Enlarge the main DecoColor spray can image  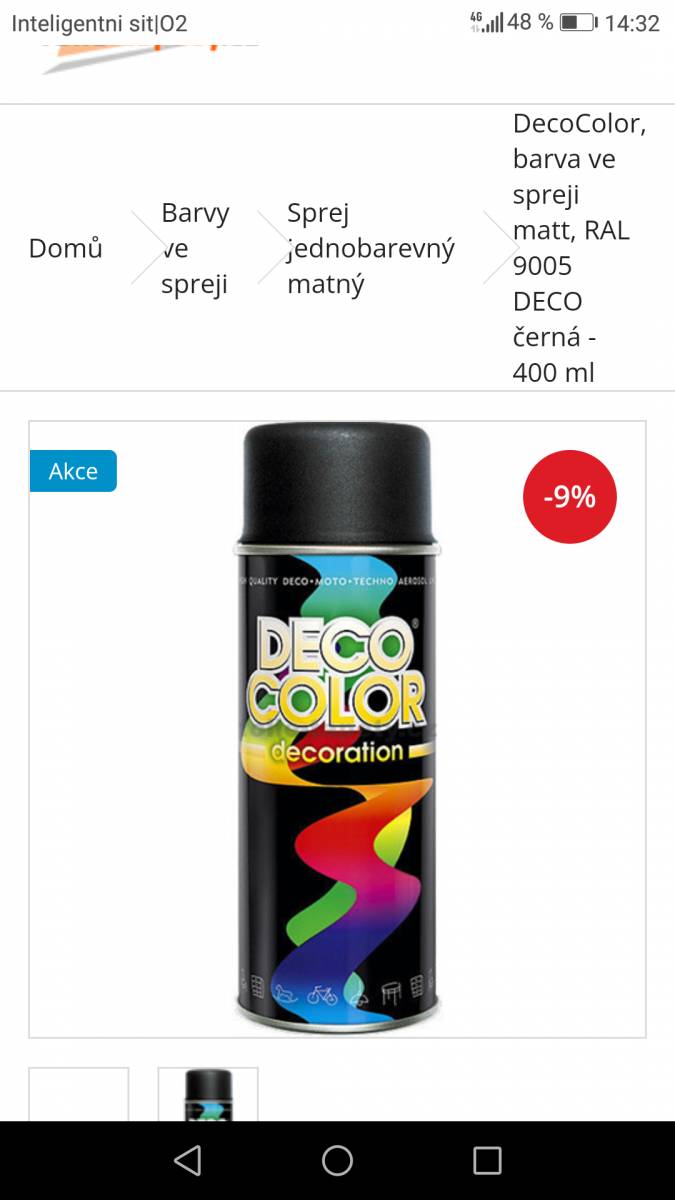[338, 729]
